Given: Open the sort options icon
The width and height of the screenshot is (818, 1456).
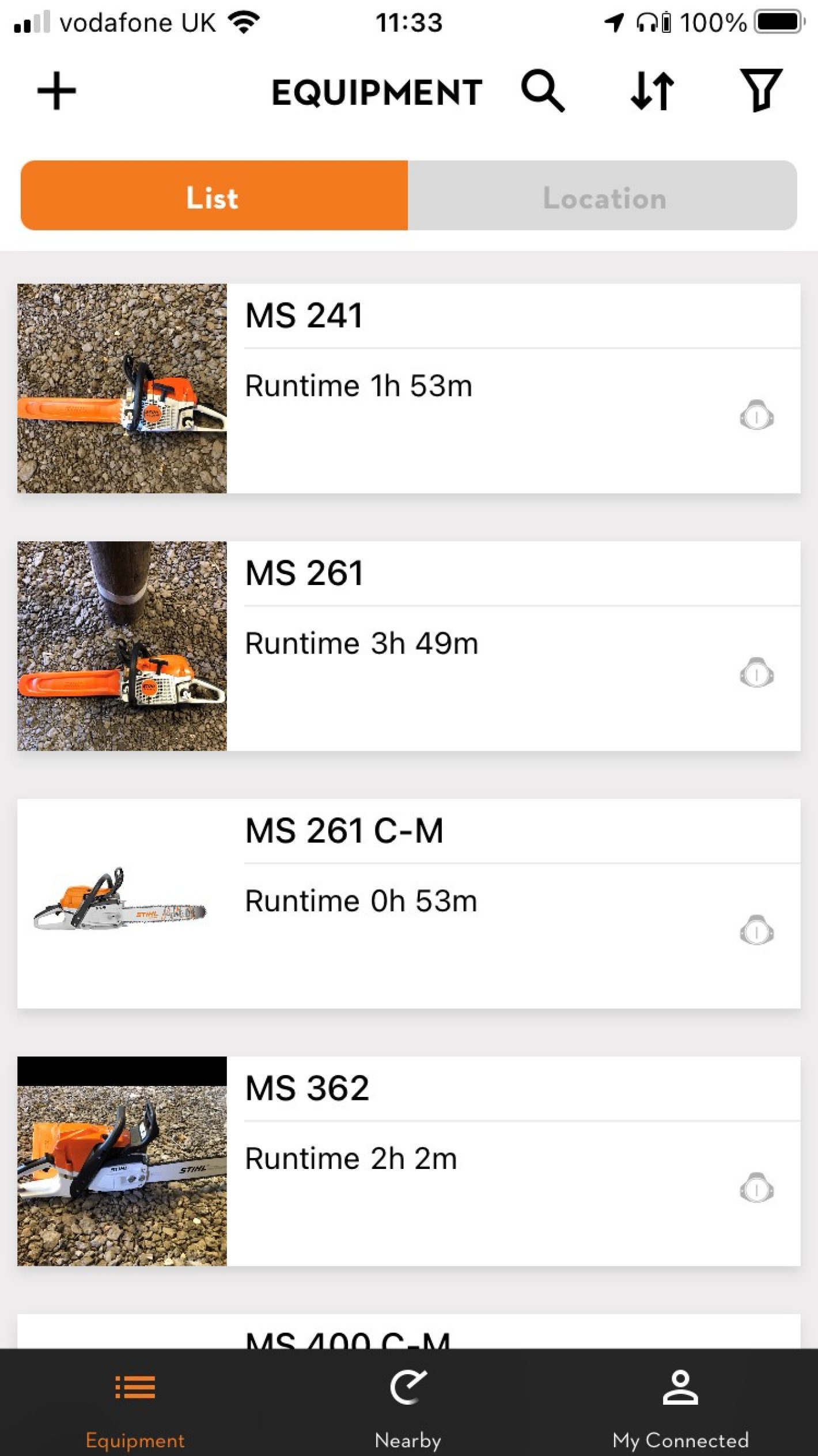Looking at the screenshot, I should tap(653, 90).
